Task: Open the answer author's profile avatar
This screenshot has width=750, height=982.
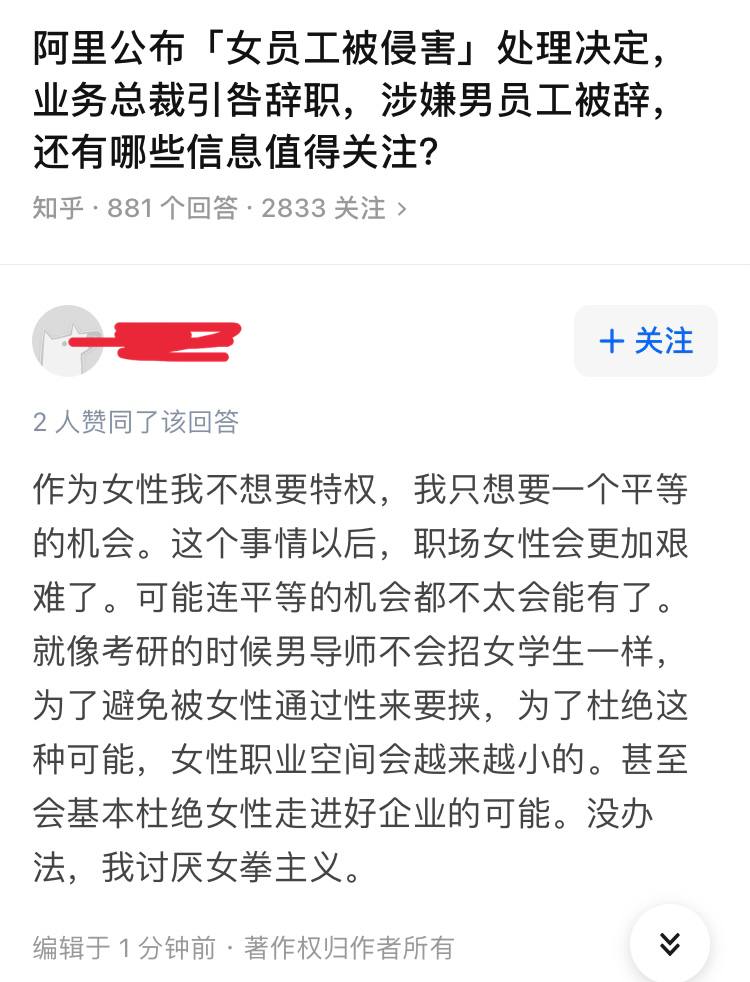Action: coord(67,341)
